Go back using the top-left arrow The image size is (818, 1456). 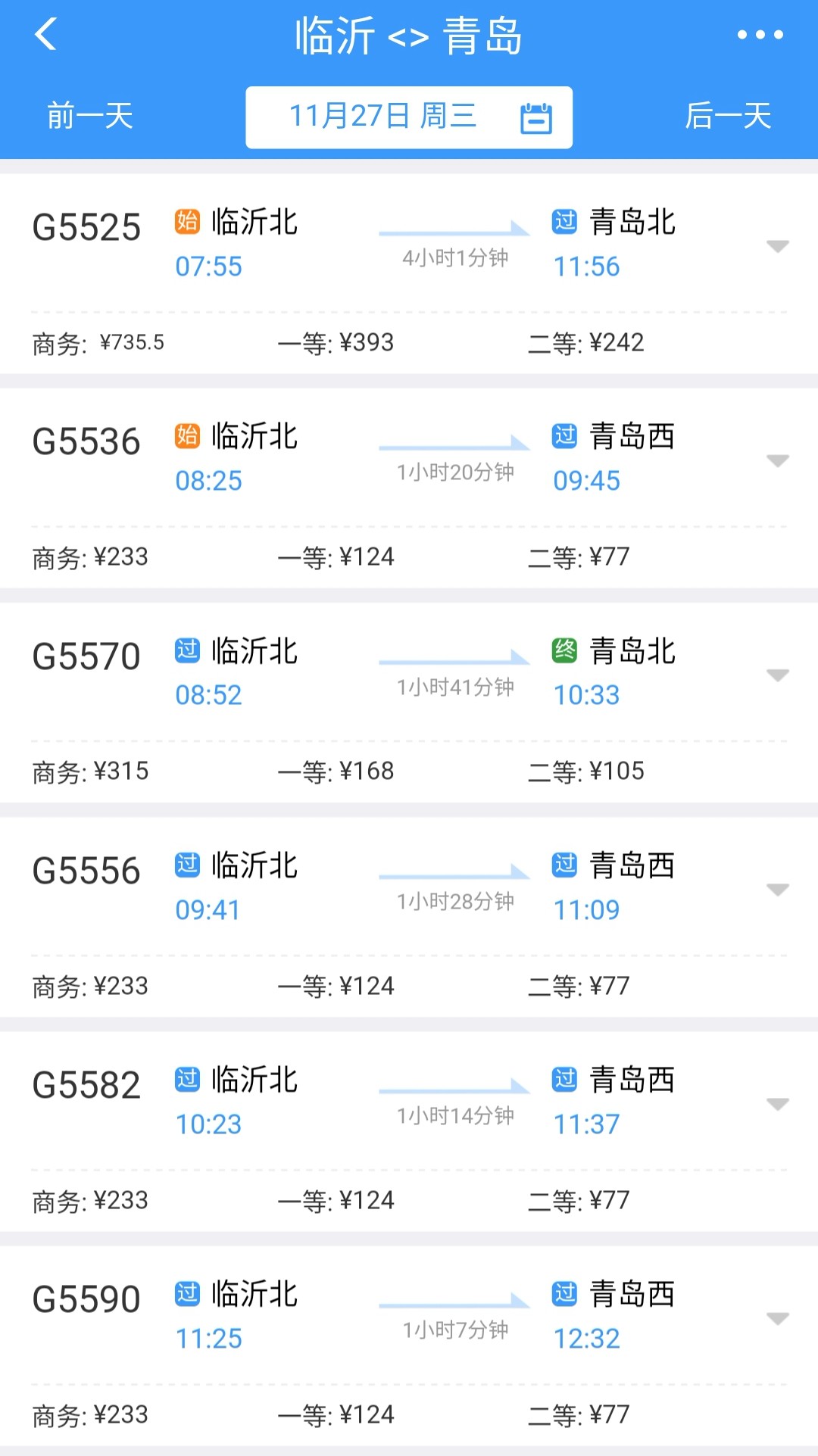point(46,35)
